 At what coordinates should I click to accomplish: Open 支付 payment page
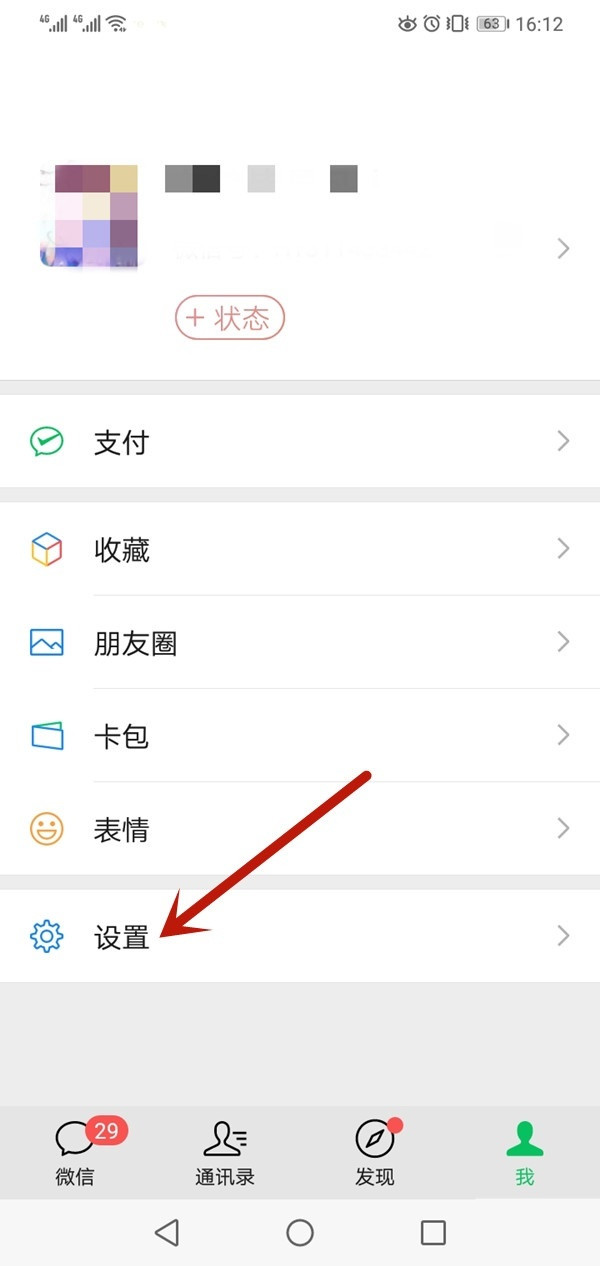pyautogui.click(x=300, y=441)
